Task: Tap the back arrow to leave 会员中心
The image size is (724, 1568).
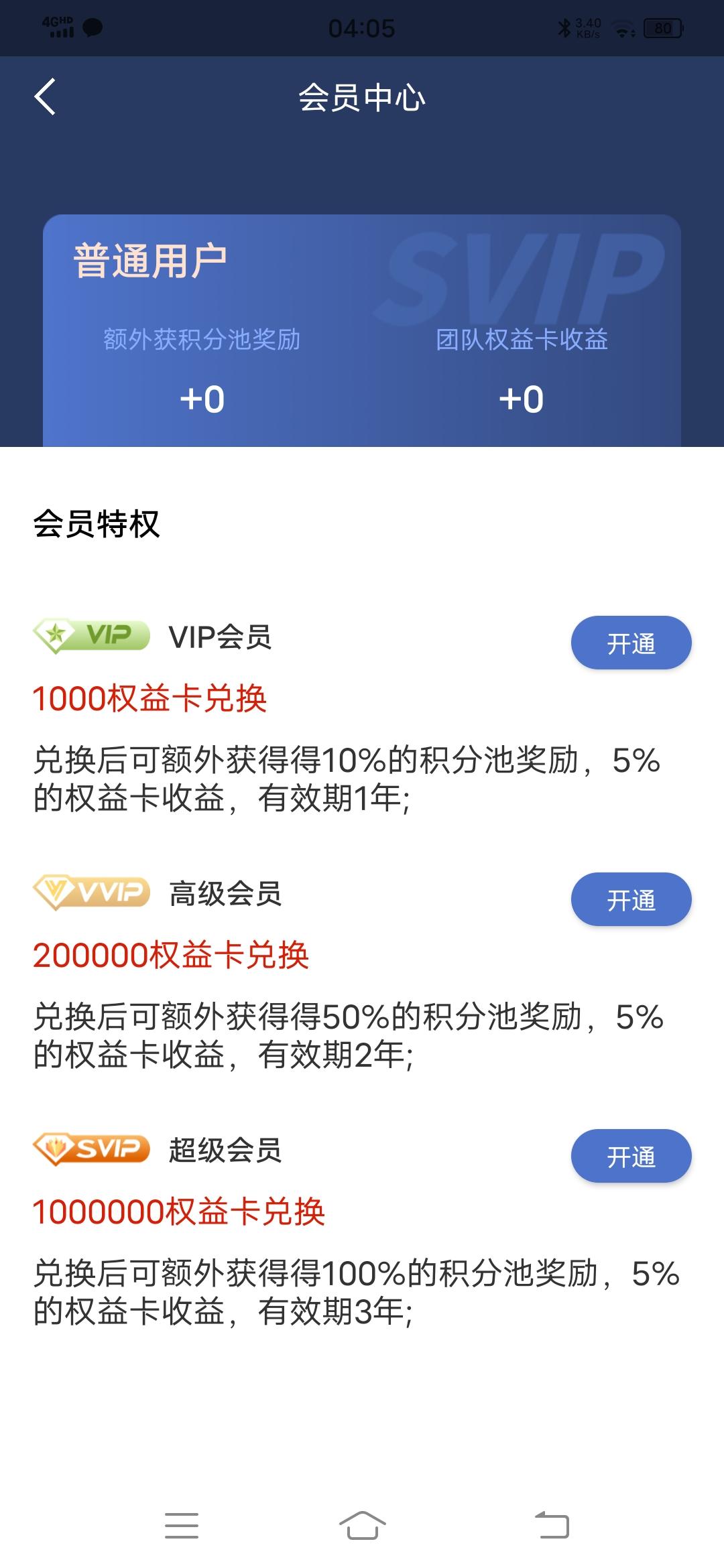Action: coord(45,99)
